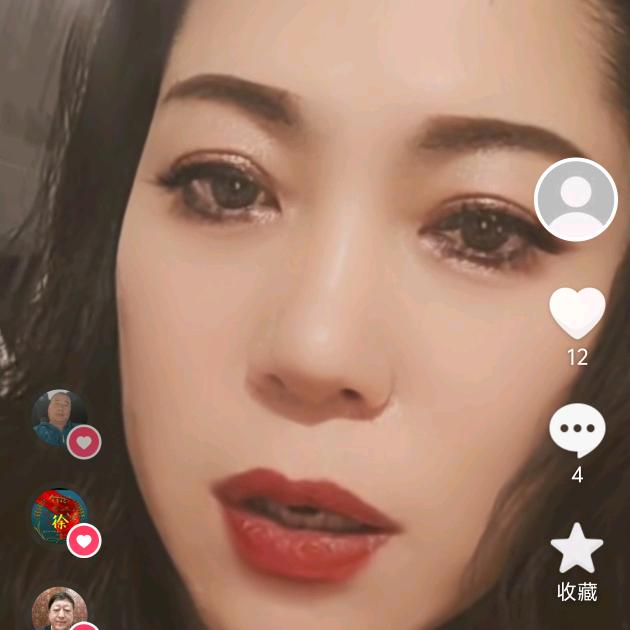View the liker avatar of the man in blue jacket
The image size is (630, 630).
click(x=59, y=418)
